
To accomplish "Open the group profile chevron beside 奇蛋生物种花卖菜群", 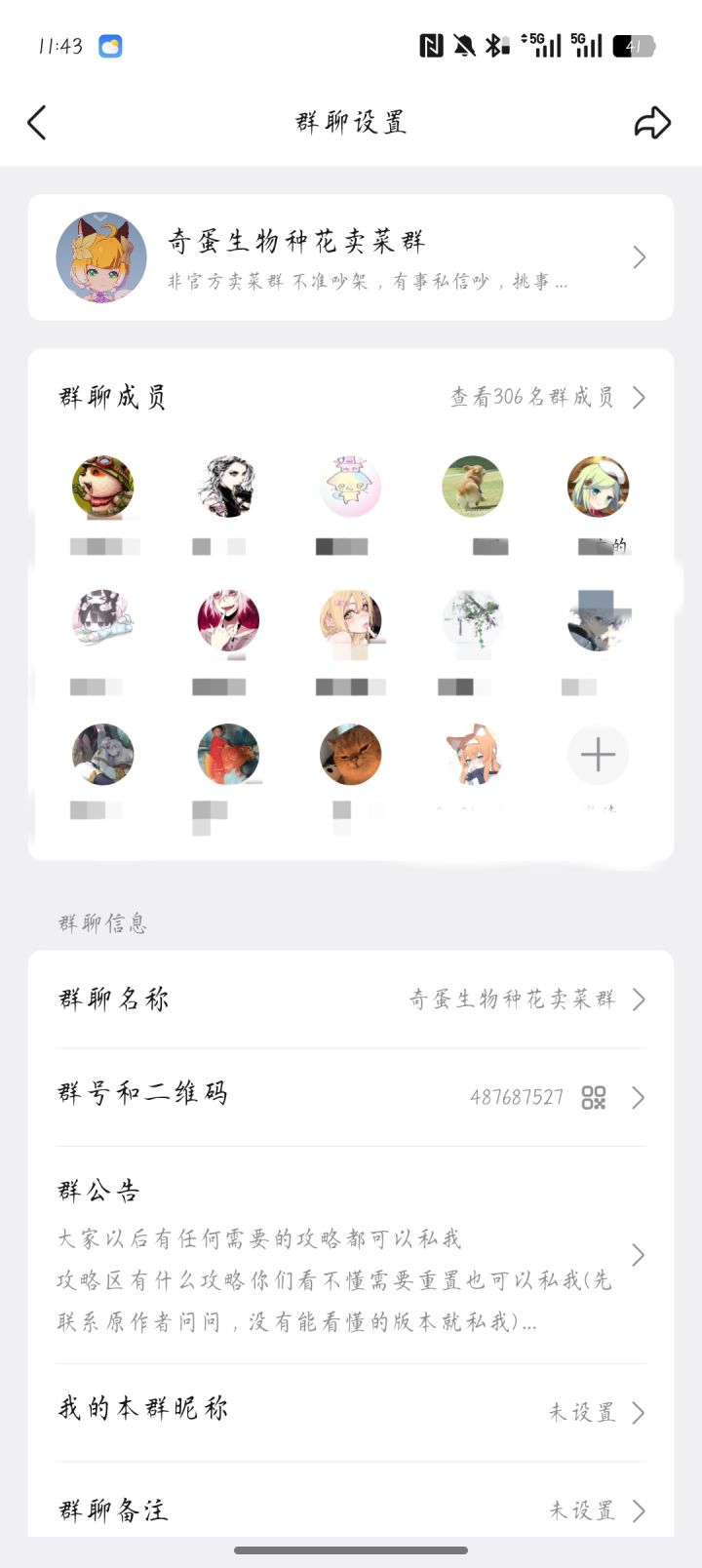I will 640,256.
